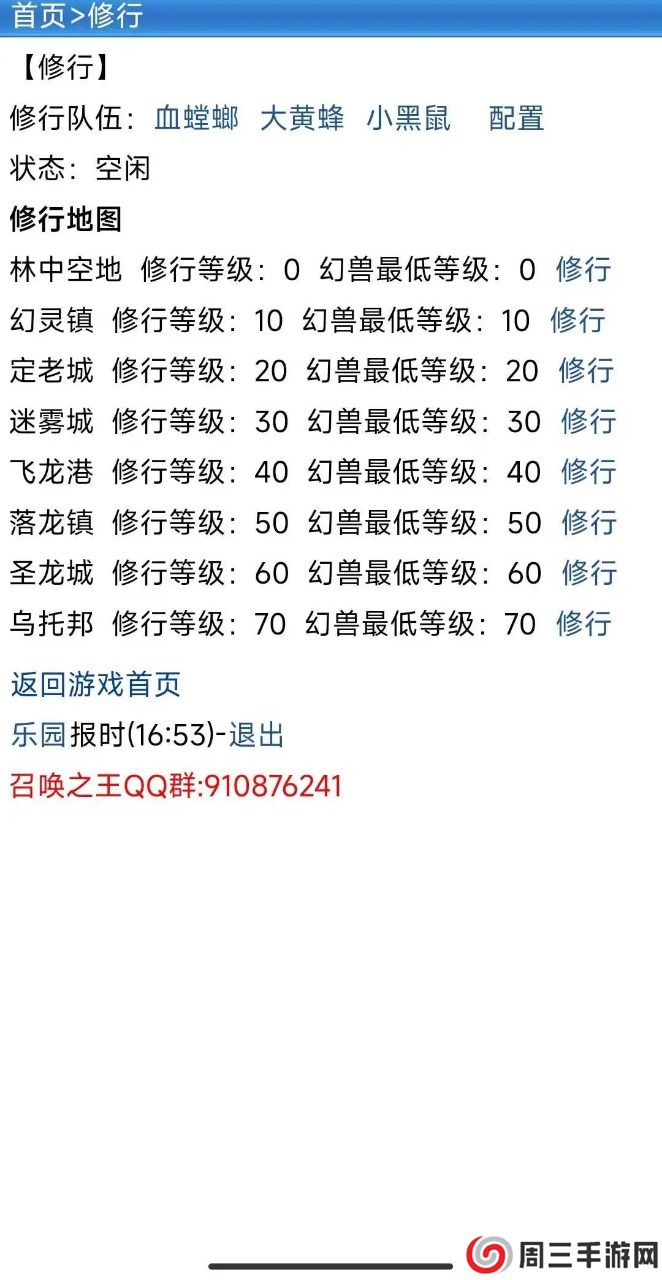Open the 配置 team configuration link
Image resolution: width=662 pixels, height=1280 pixels.
click(516, 118)
